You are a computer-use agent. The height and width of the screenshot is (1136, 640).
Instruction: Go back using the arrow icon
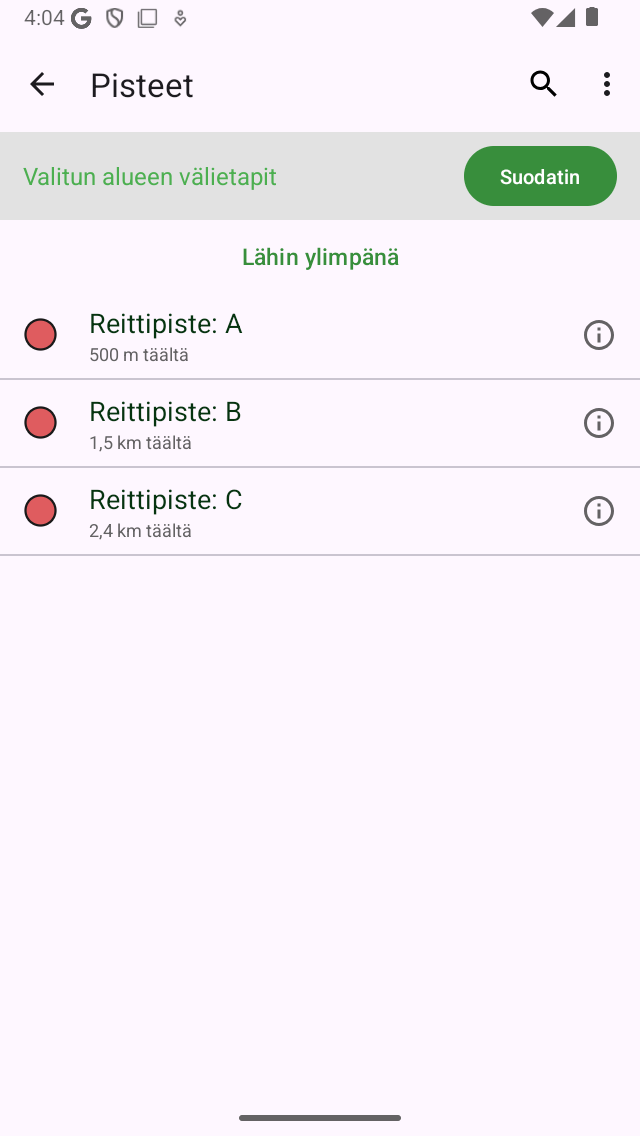click(42, 85)
